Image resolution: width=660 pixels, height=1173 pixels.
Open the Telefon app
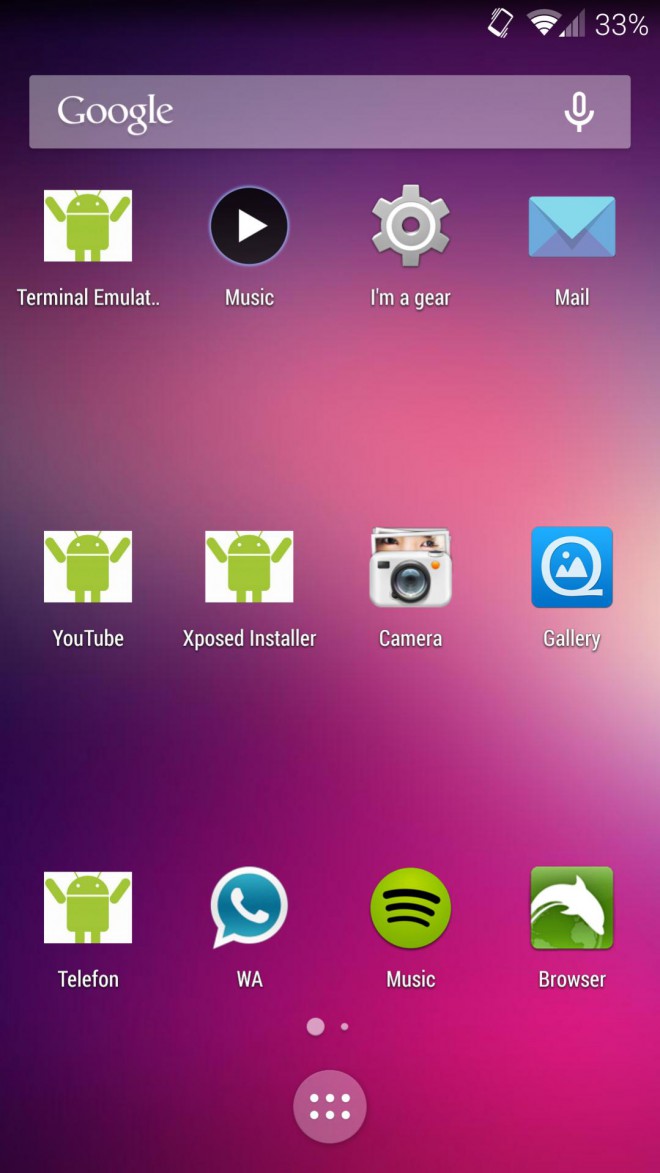click(88, 908)
